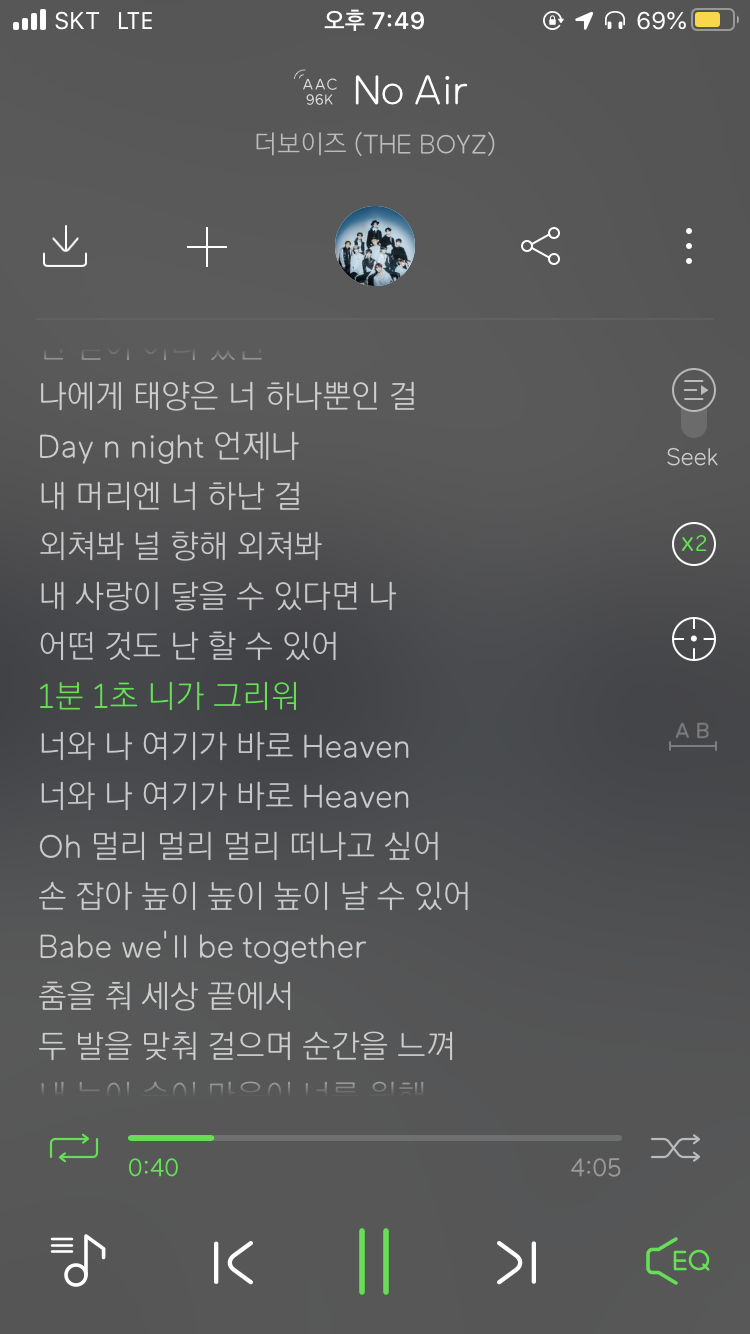Toggle repeat mode
750x1334 pixels.
point(75,1146)
